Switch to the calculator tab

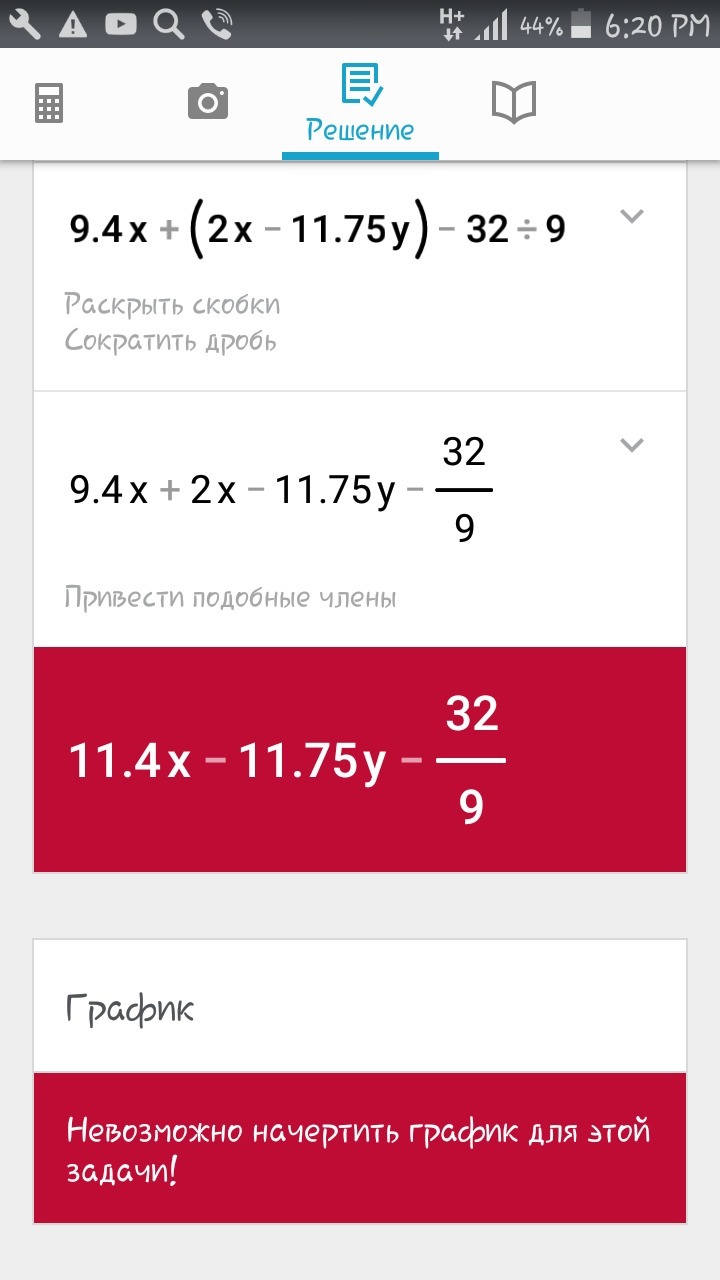(x=49, y=103)
